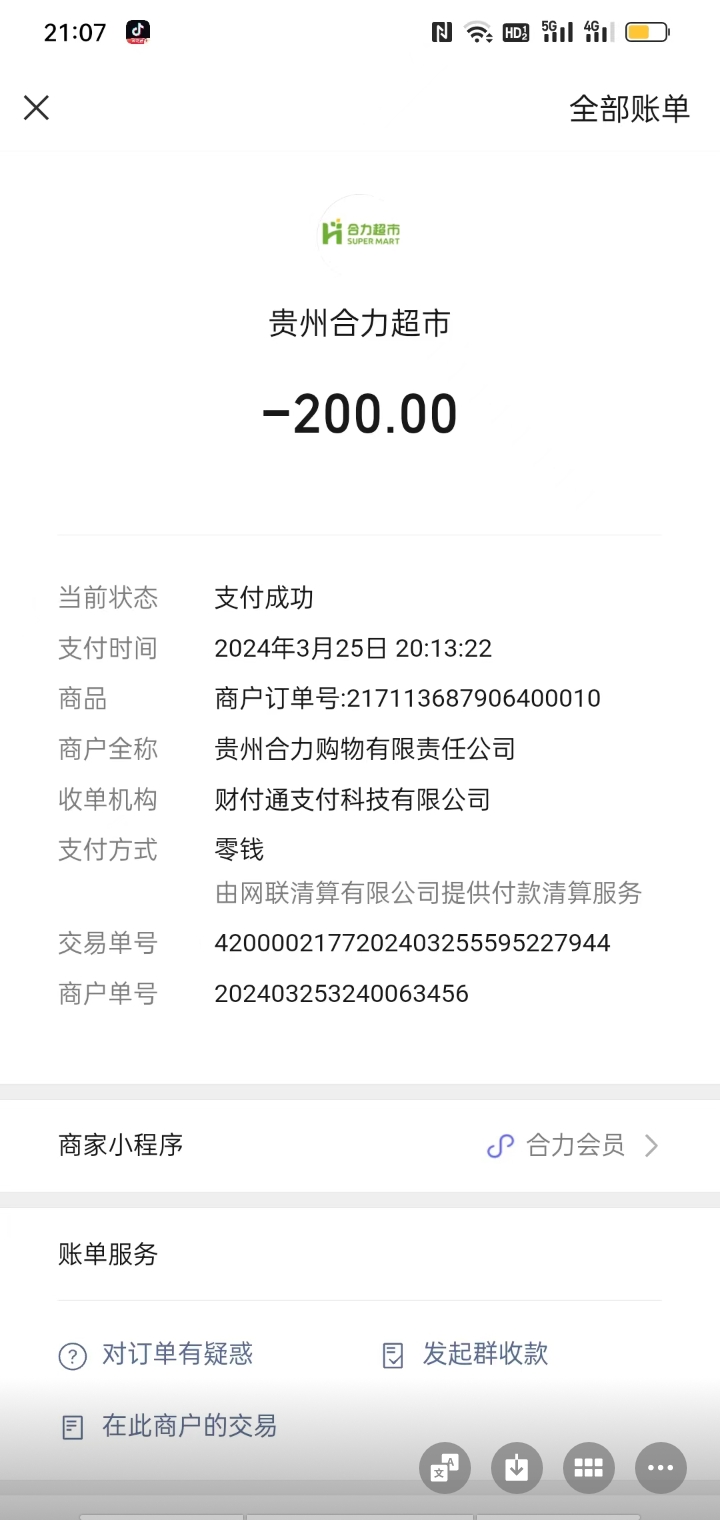Start a group collection via 发起群收款
Viewport: 720px width, 1520px height.
point(466,1355)
